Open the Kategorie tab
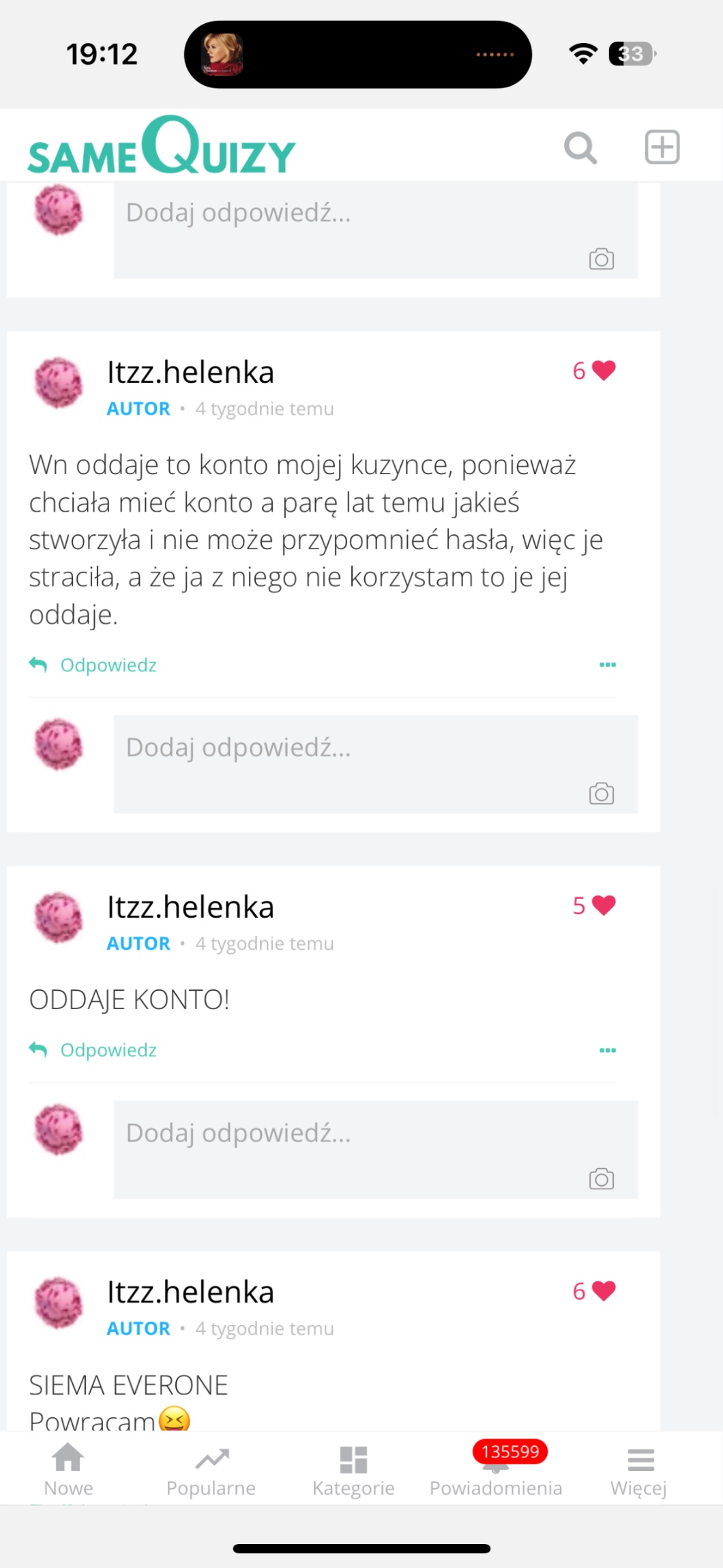The height and width of the screenshot is (1568, 723). 353,1470
